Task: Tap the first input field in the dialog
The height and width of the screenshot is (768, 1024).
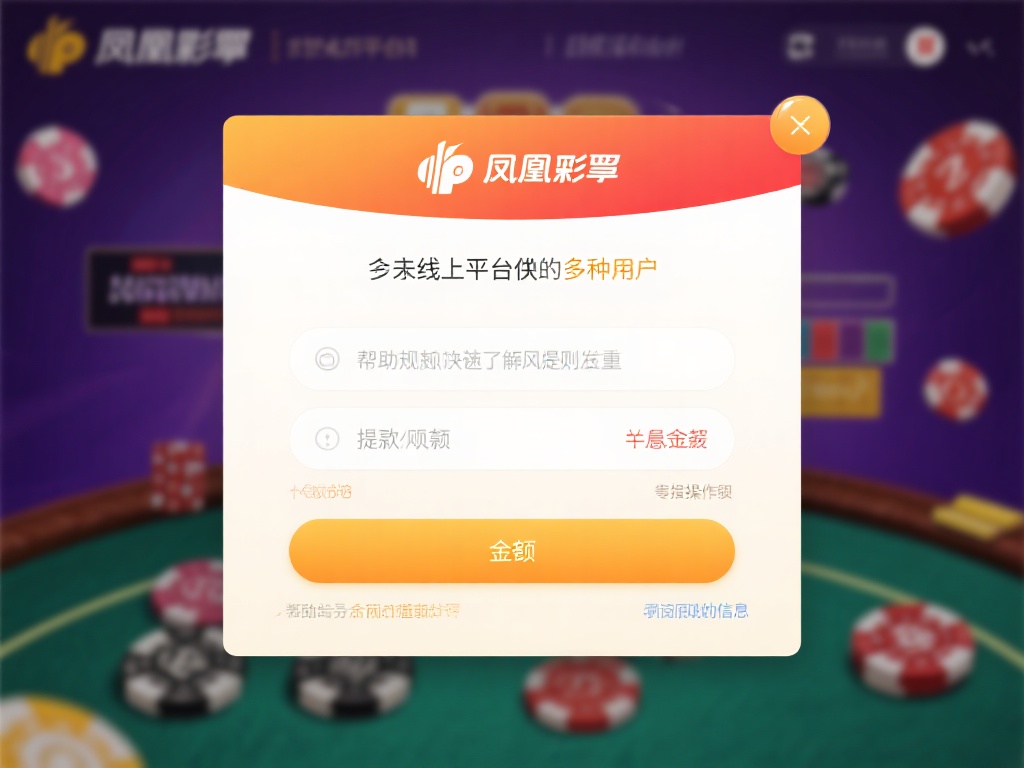Action: 511,359
